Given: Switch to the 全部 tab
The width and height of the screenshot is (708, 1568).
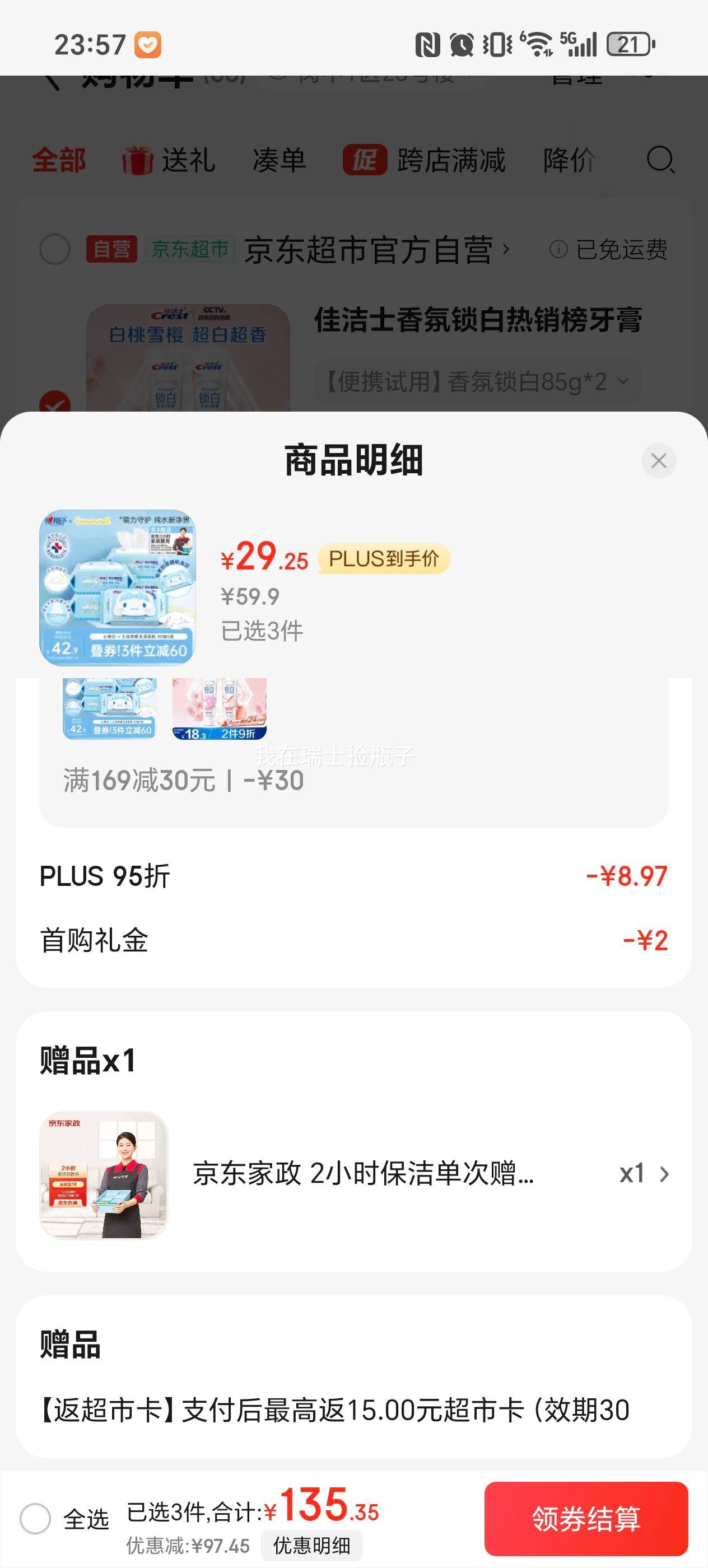Looking at the screenshot, I should coord(59,160).
